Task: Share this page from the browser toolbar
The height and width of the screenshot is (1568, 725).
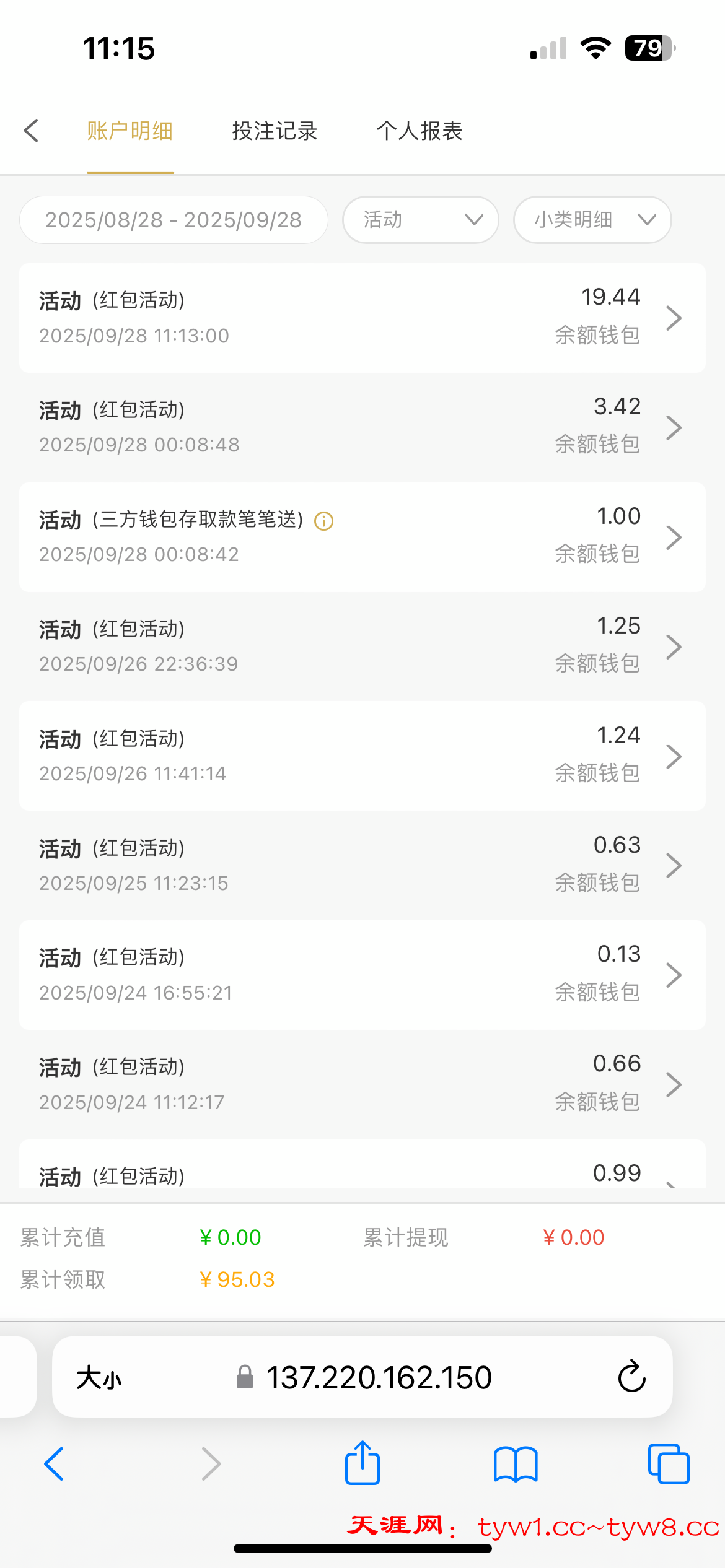Action: 362,1463
